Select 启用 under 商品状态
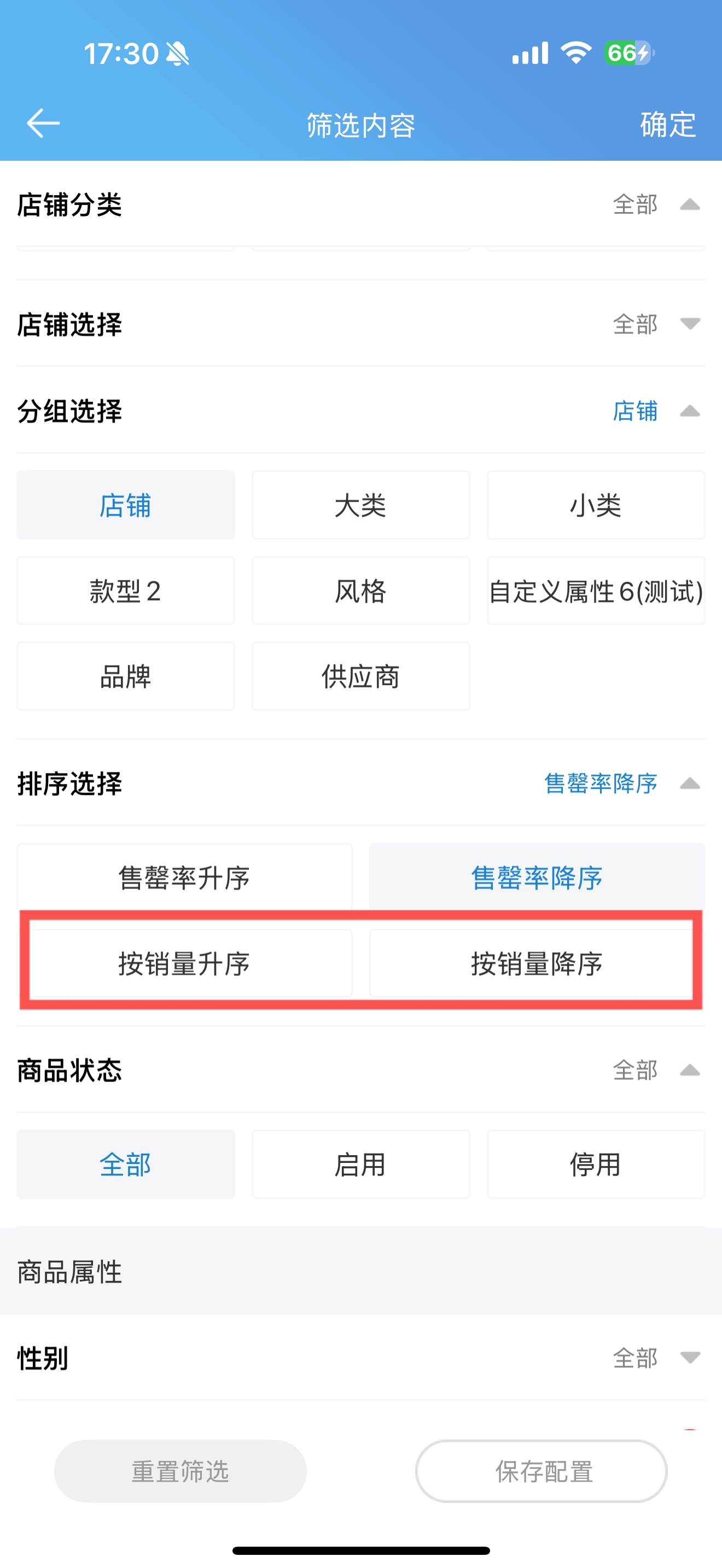 [x=360, y=1165]
